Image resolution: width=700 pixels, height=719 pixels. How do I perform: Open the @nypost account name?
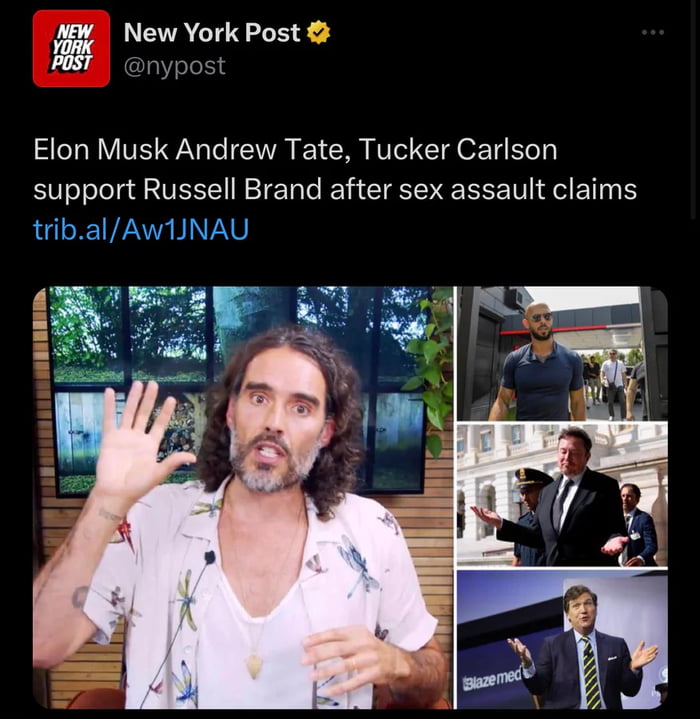174,66
